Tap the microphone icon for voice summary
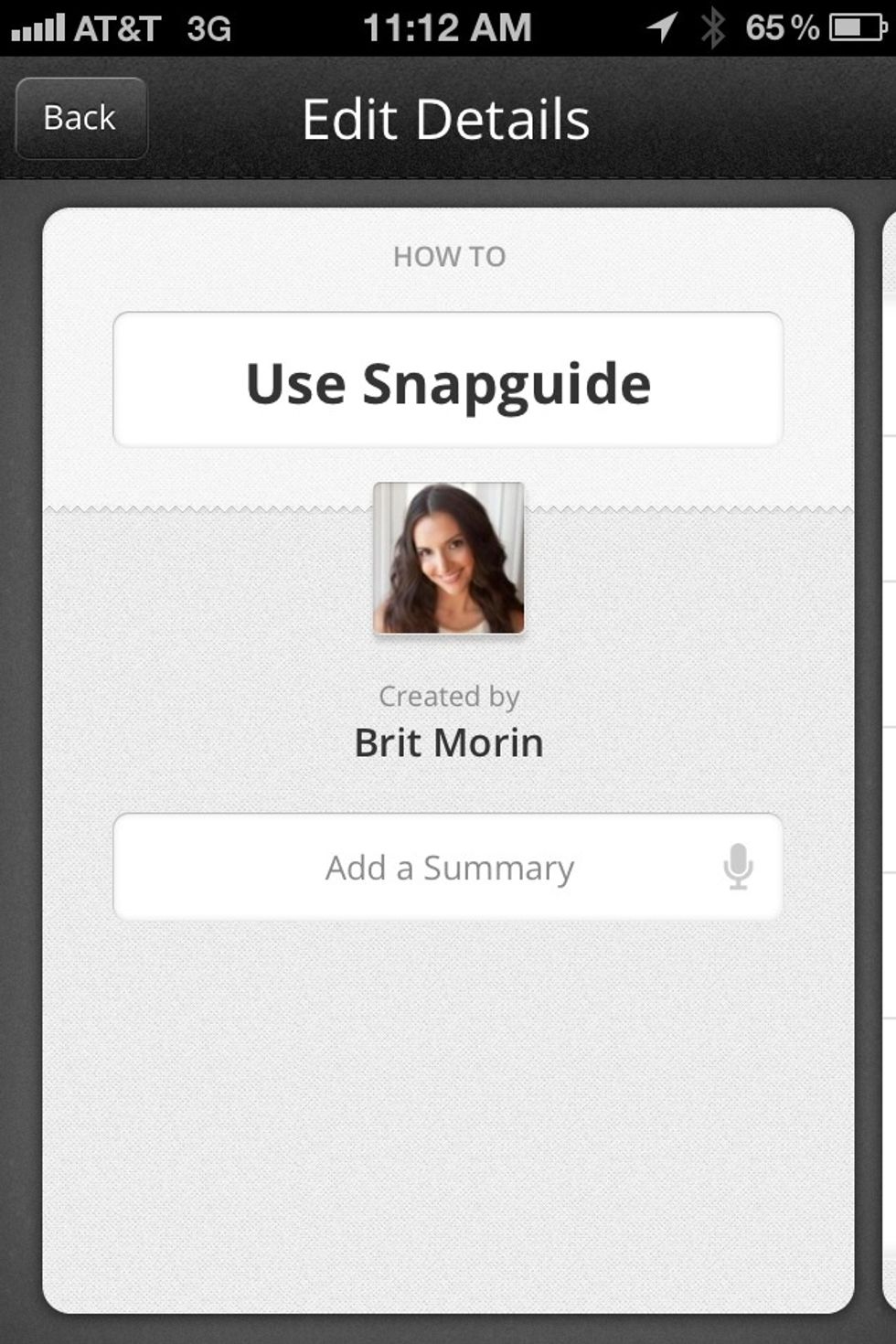Viewport: 896px width, 1344px height. (737, 867)
